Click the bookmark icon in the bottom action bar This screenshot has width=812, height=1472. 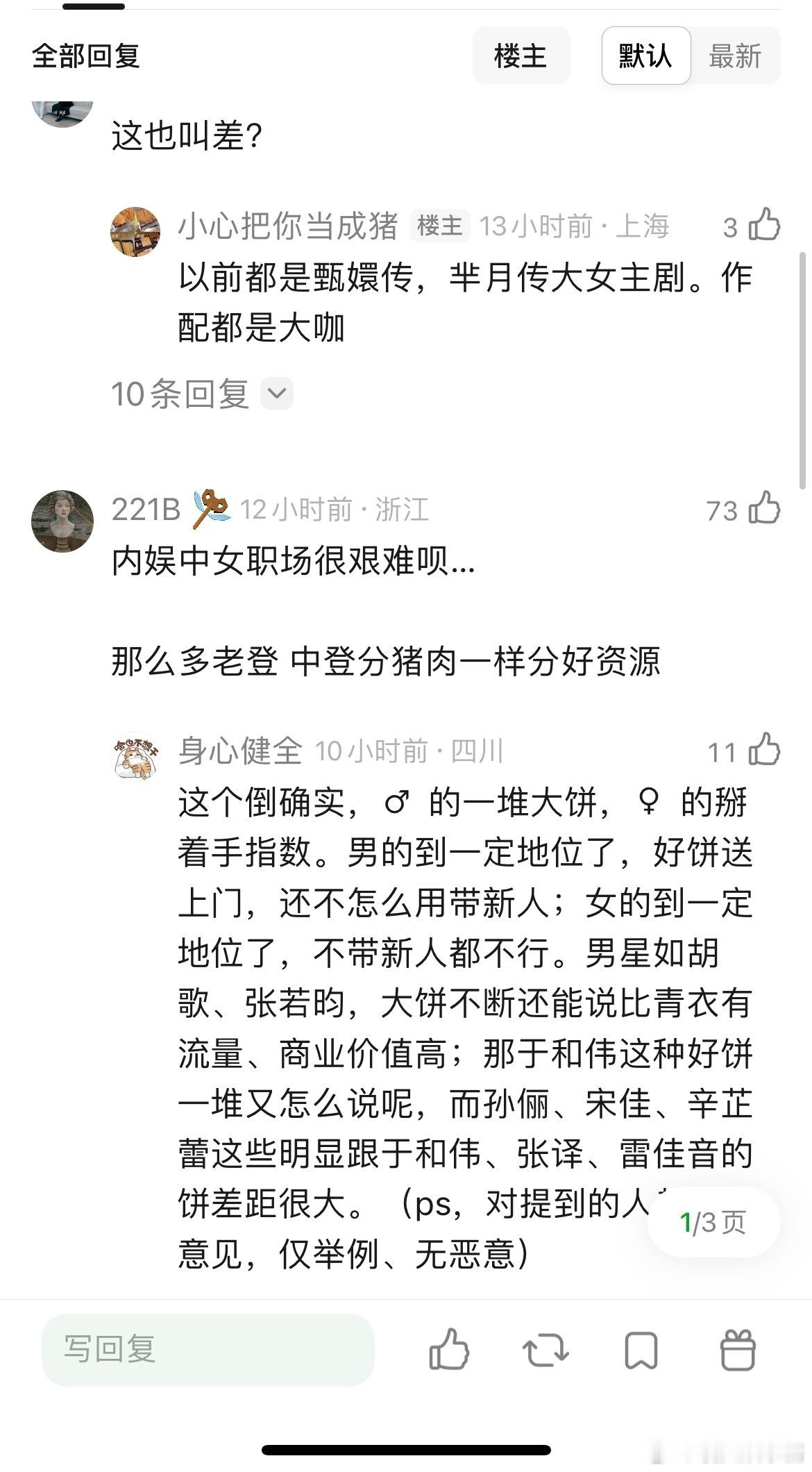[x=640, y=1350]
